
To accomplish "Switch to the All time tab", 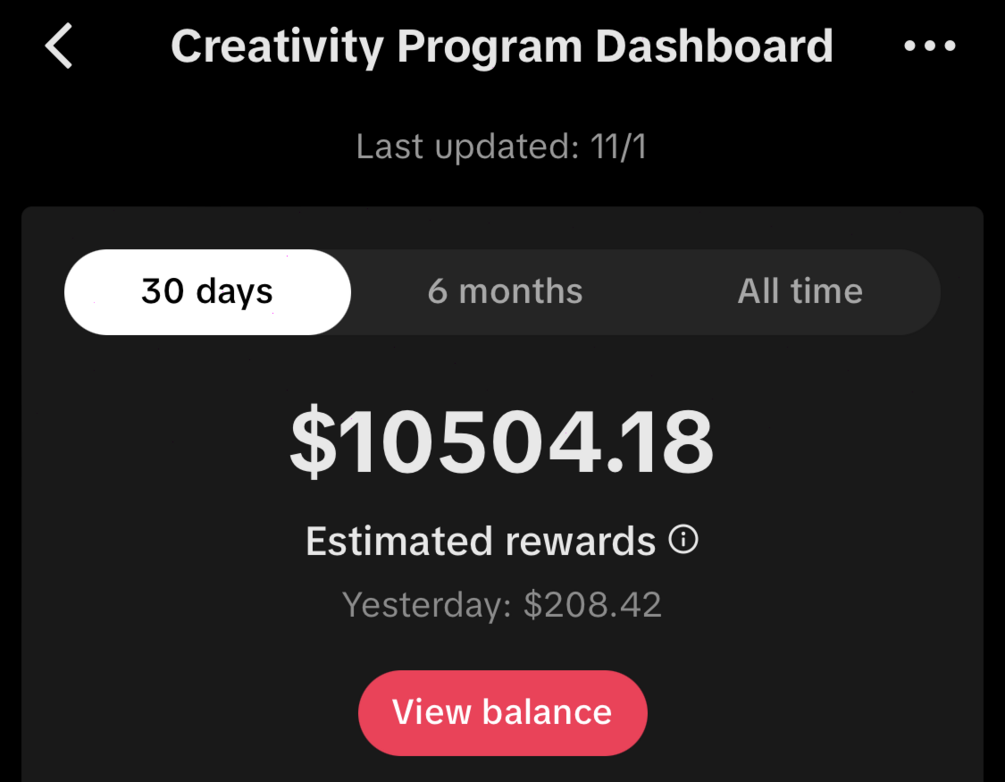I will 800,292.
